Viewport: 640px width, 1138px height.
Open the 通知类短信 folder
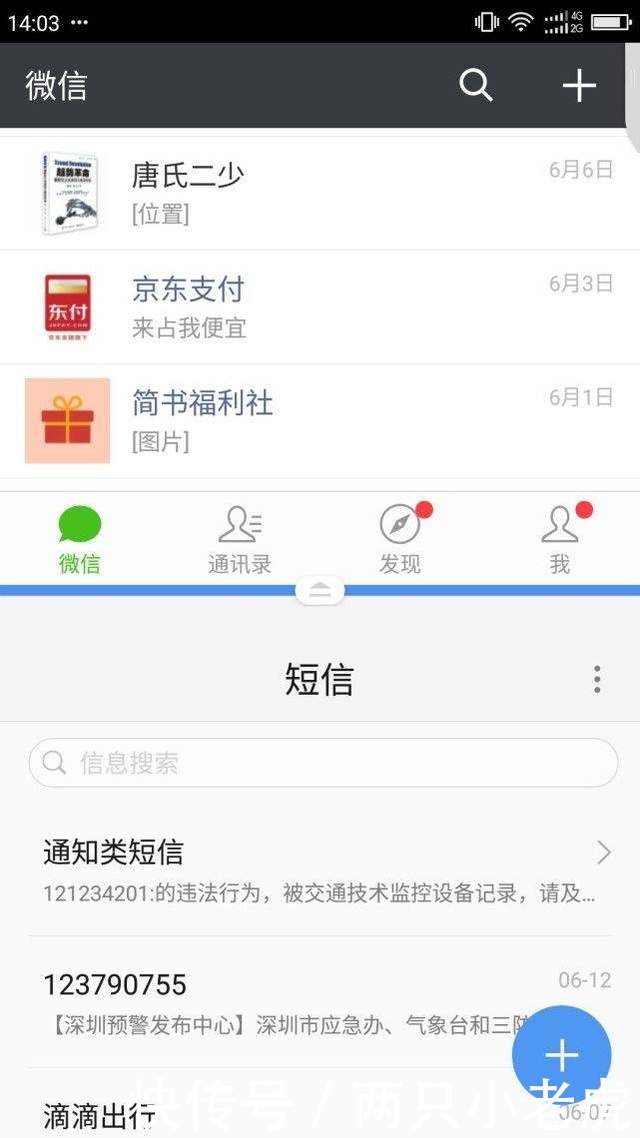[320, 871]
